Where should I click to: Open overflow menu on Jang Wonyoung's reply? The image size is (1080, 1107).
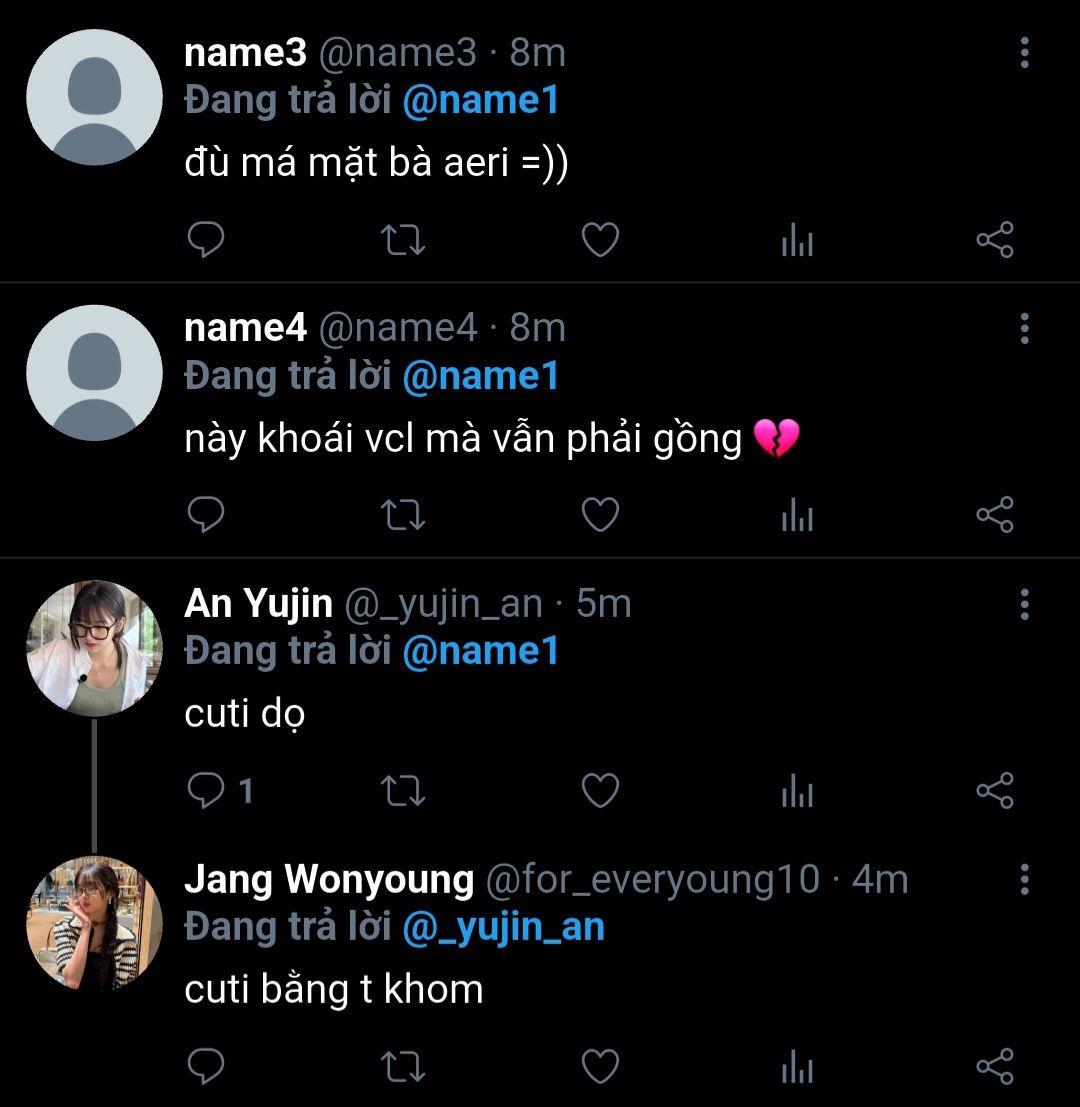coord(1024,880)
